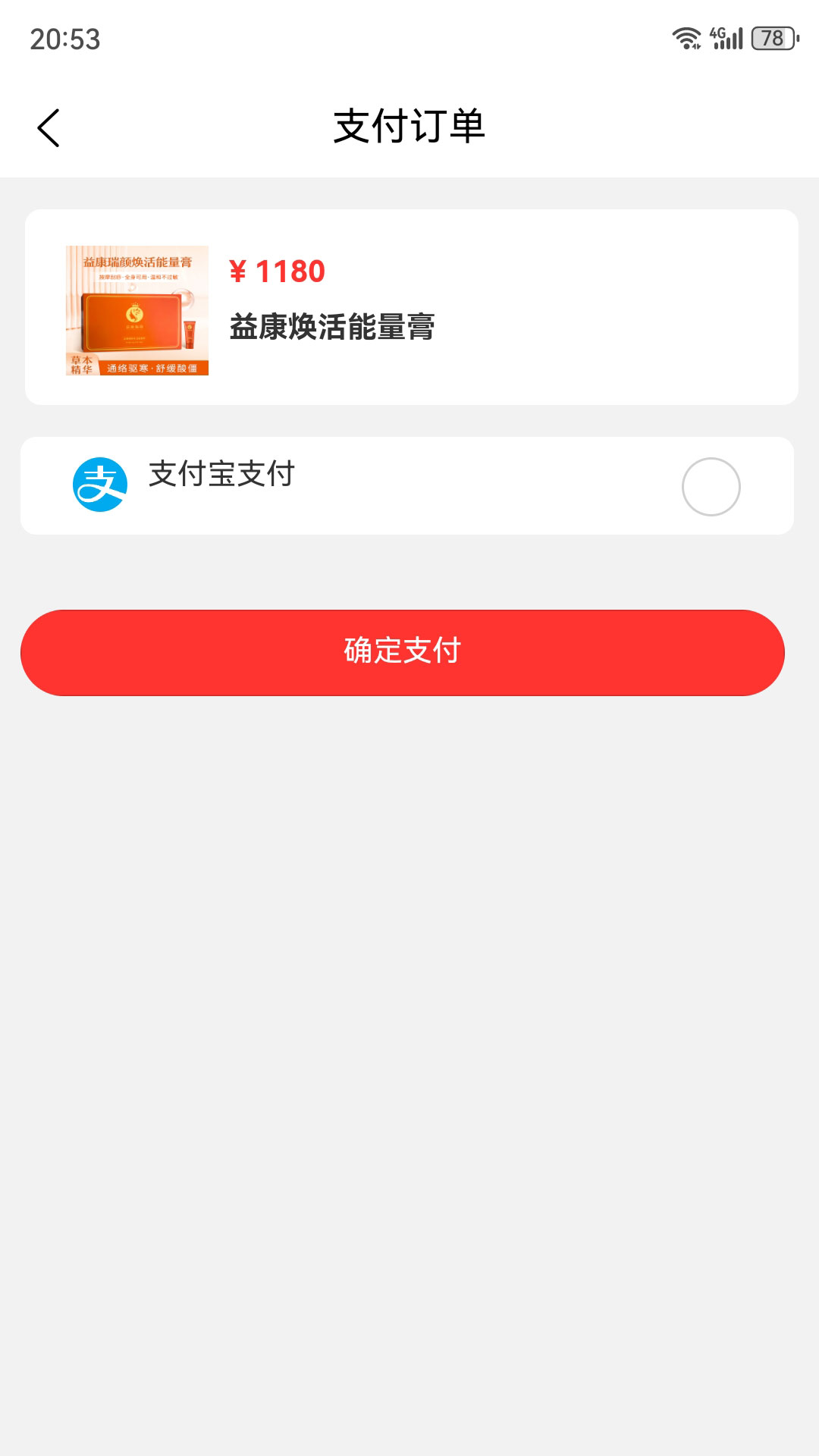The width and height of the screenshot is (819, 1456).
Task: Toggle the payment selection circle on
Action: point(711,485)
